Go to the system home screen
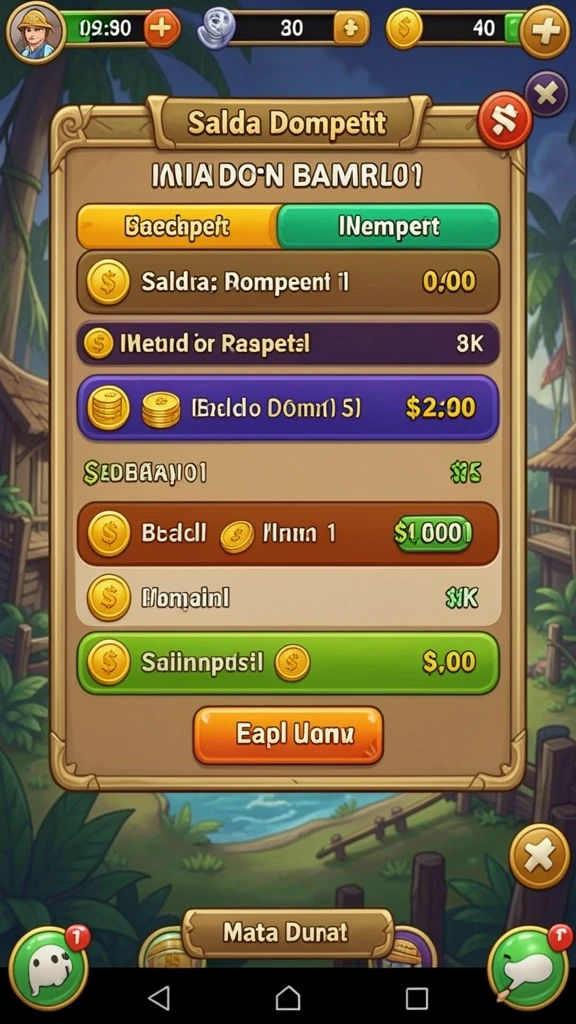 pyautogui.click(x=288, y=999)
